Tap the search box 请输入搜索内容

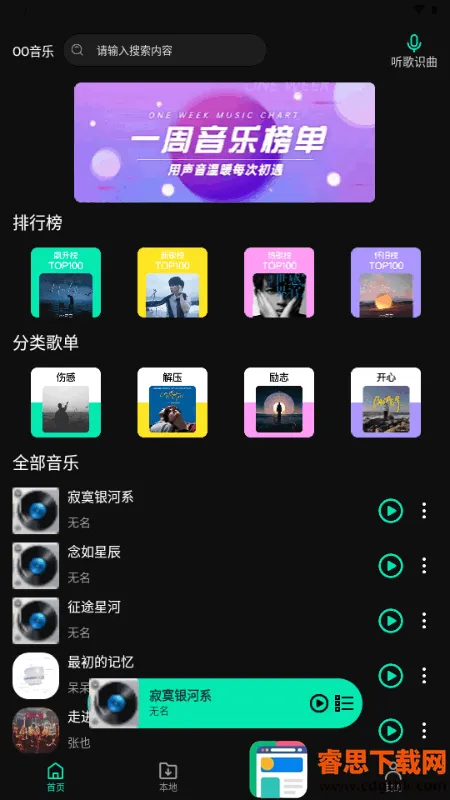(165, 50)
